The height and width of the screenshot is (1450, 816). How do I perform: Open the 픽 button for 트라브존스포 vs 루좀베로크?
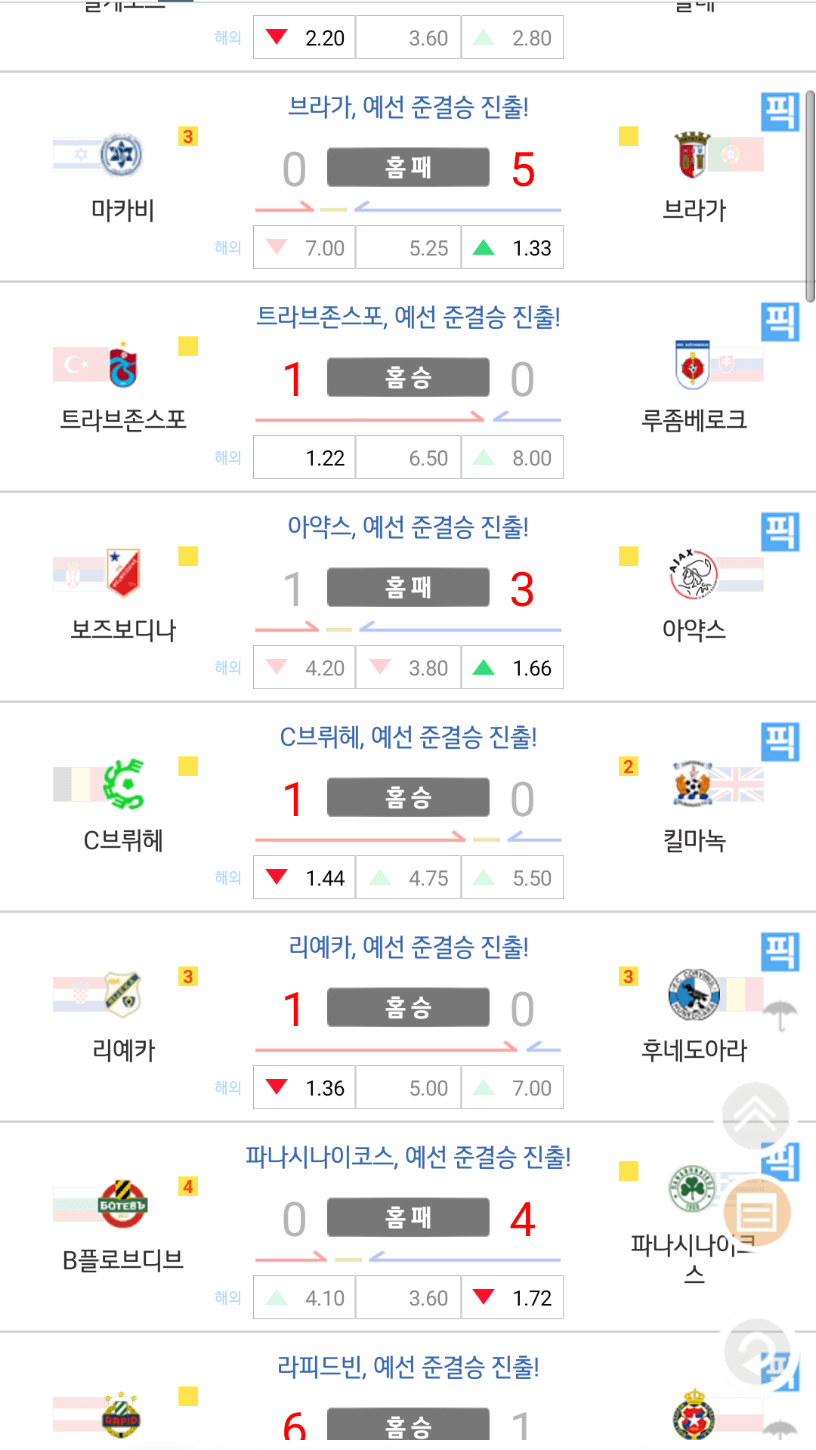[779, 322]
